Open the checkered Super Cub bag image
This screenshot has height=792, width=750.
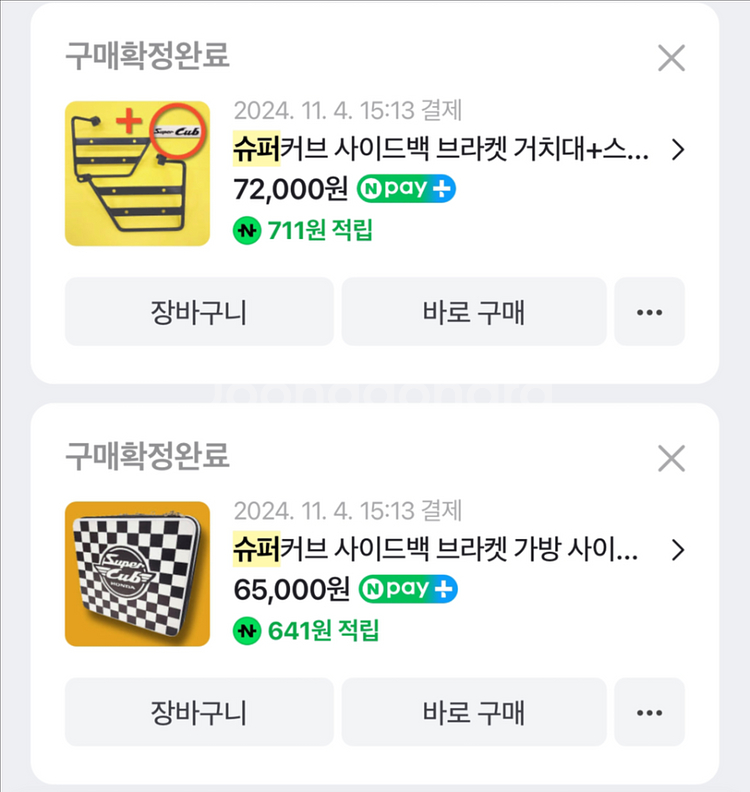(x=137, y=573)
